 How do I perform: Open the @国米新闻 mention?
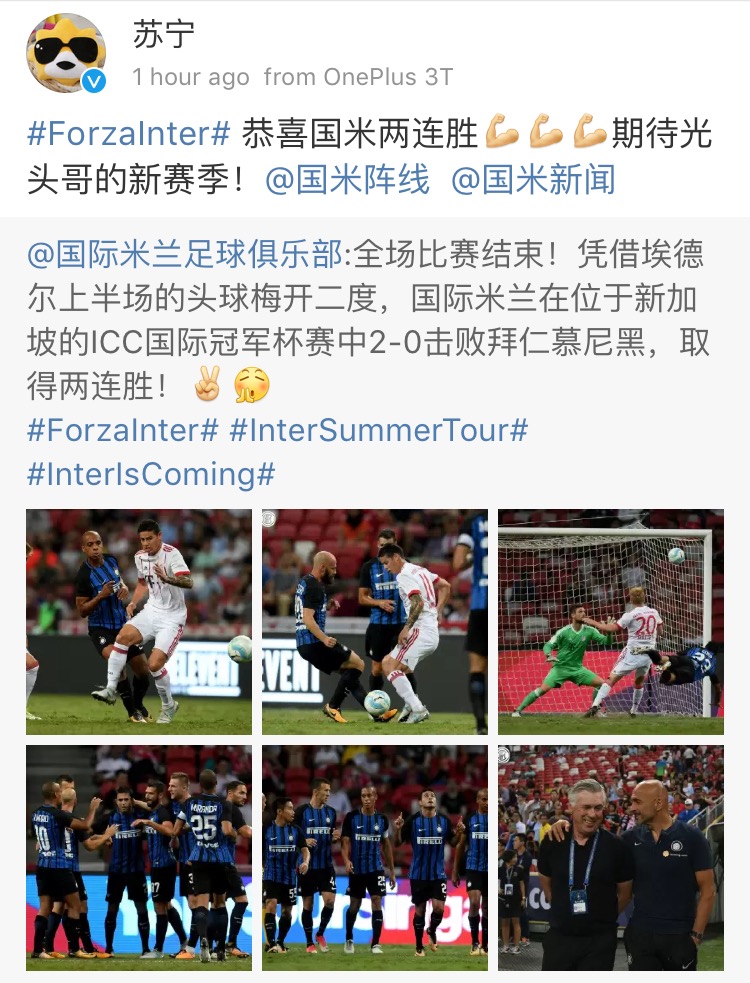pos(533,180)
